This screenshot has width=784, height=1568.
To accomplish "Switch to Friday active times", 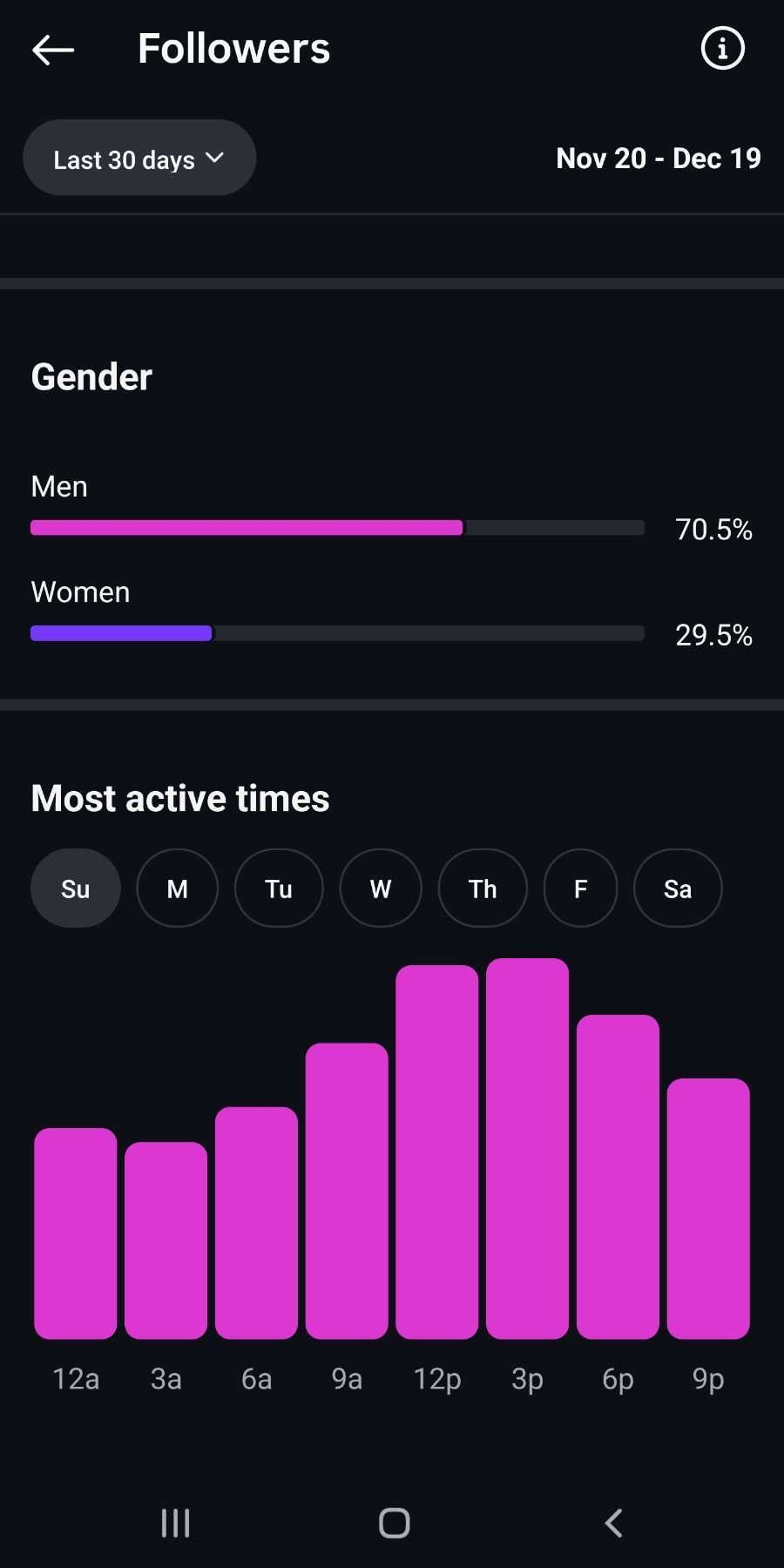I will [580, 889].
